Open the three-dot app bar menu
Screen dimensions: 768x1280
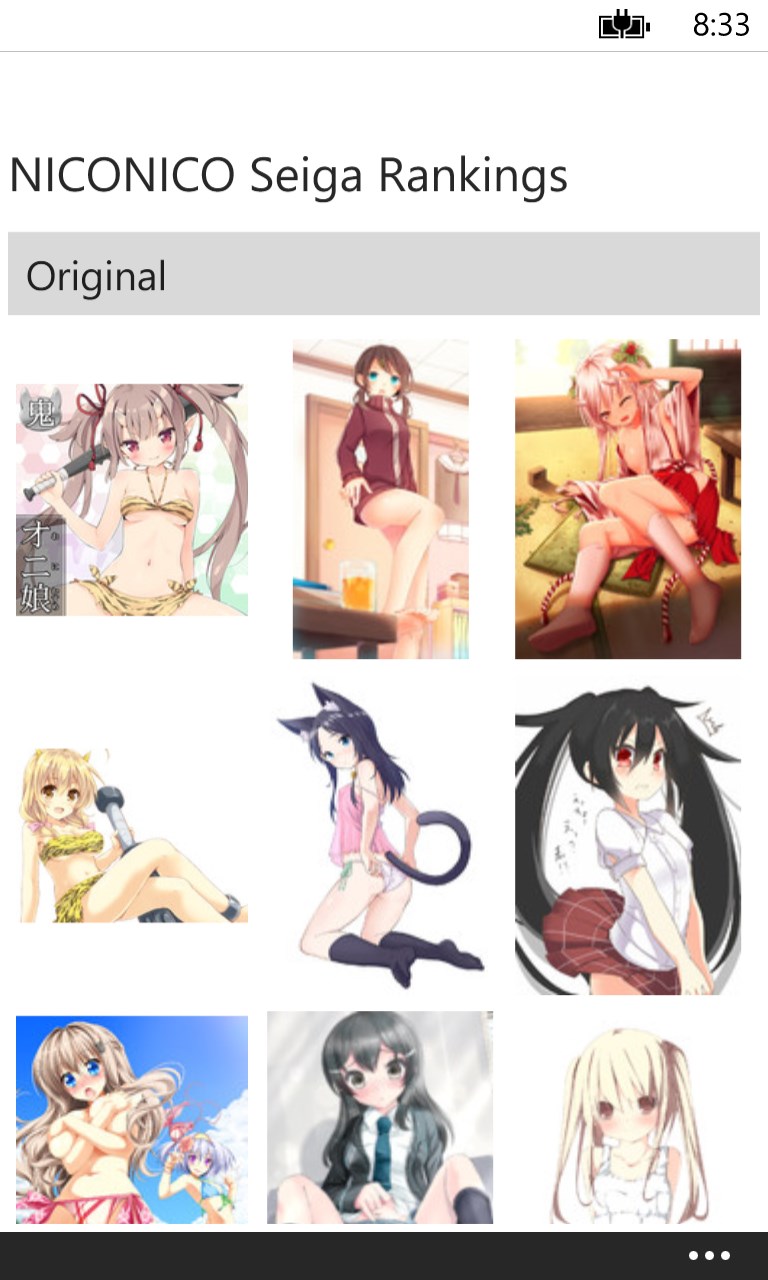[x=709, y=1256]
